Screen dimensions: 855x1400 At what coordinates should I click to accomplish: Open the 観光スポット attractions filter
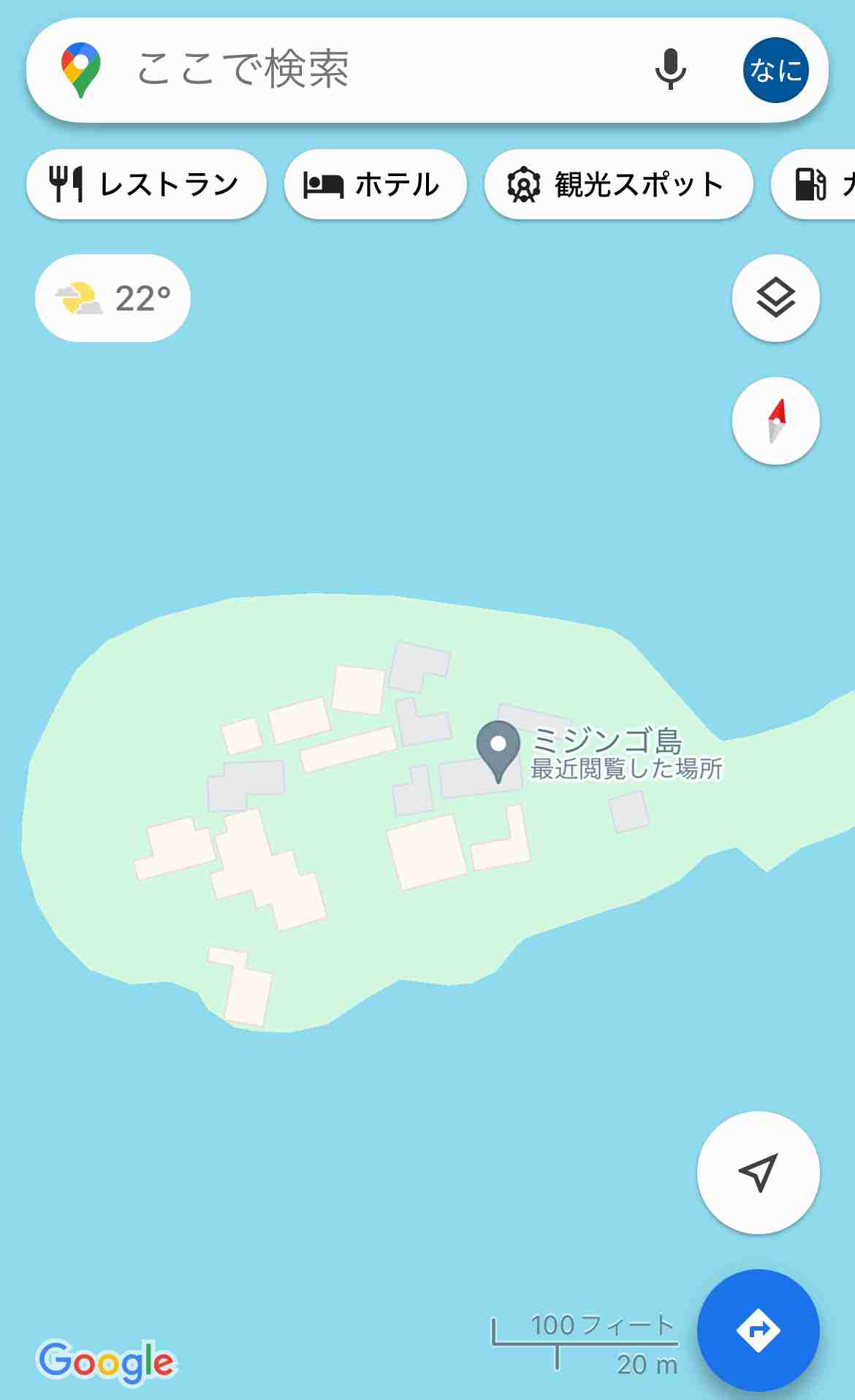[617, 184]
